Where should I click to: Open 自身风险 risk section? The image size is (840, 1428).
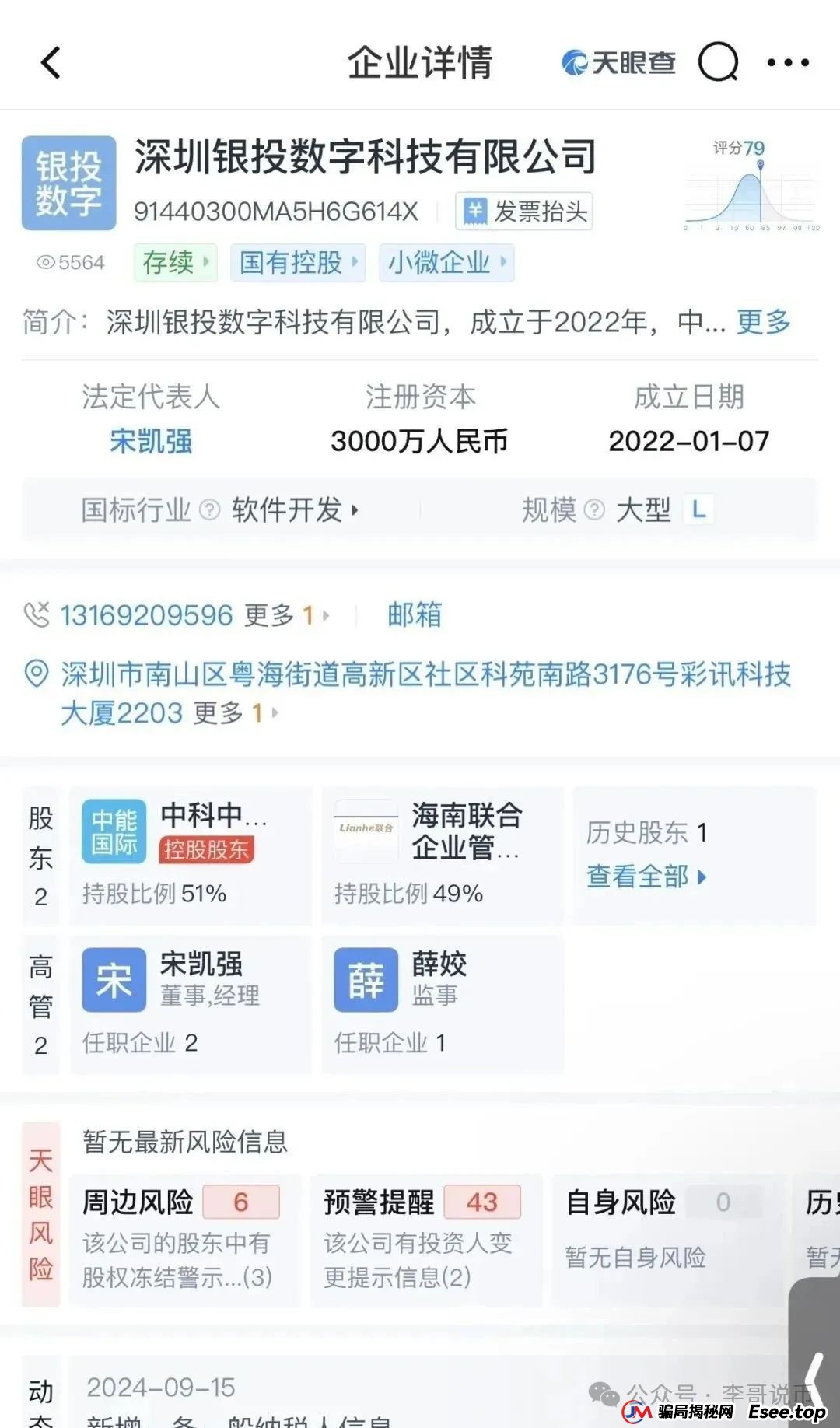coord(620,1202)
